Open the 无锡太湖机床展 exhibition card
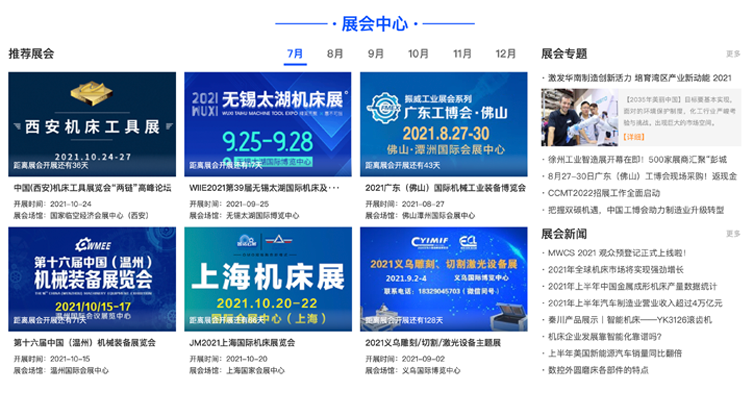Image resolution: width=750 pixels, height=400 pixels. click(x=268, y=122)
